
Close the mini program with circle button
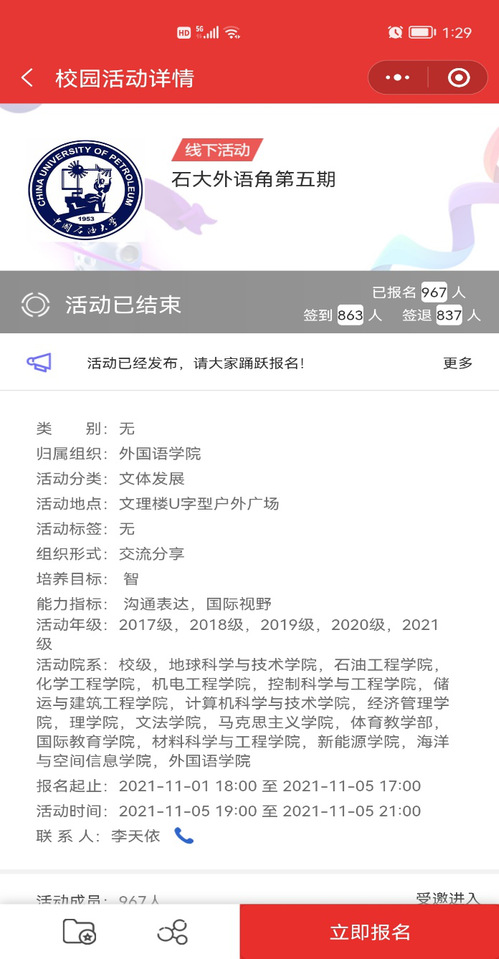point(459,78)
